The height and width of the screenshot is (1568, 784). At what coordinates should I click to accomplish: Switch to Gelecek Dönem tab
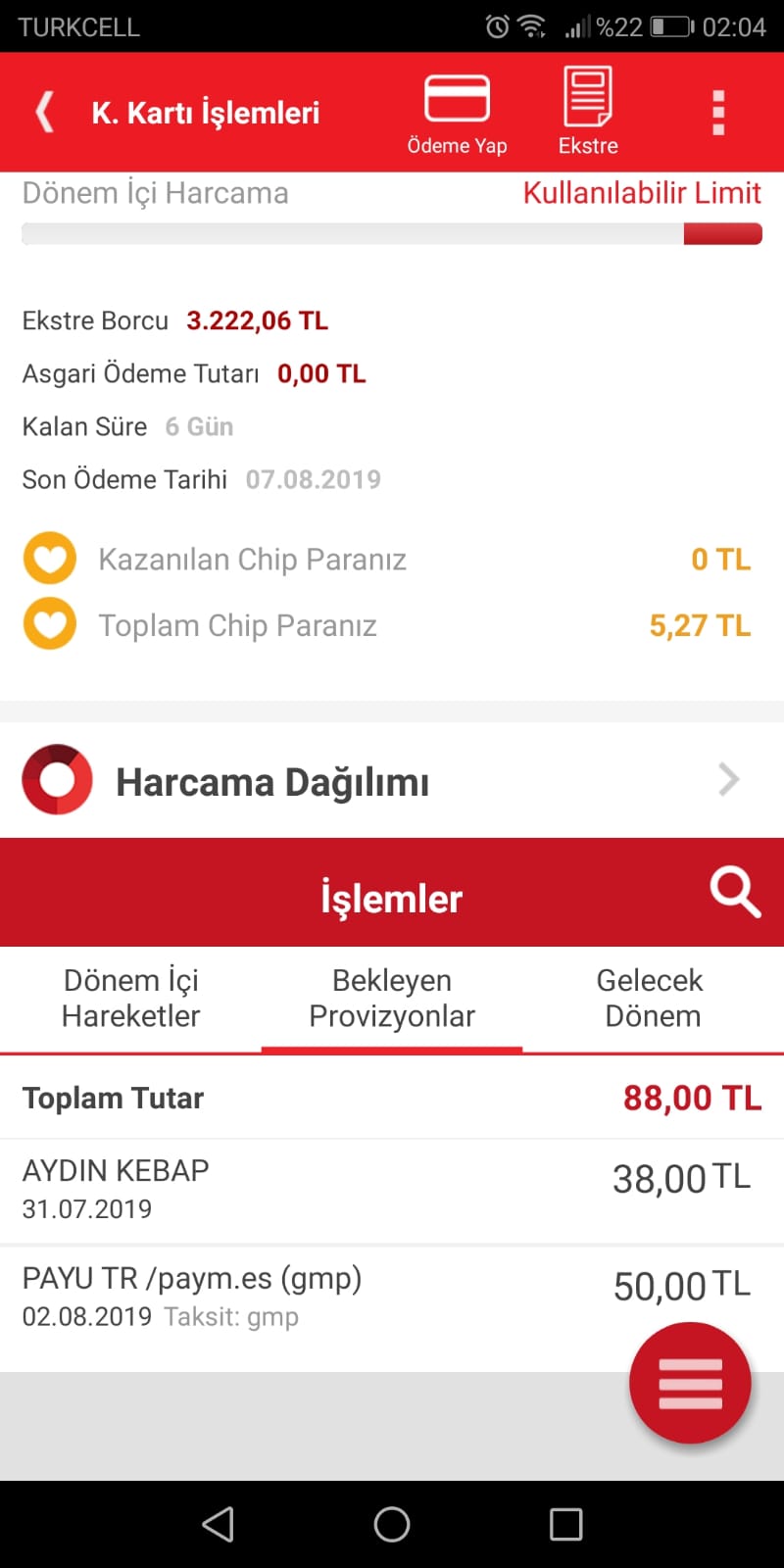(652, 999)
